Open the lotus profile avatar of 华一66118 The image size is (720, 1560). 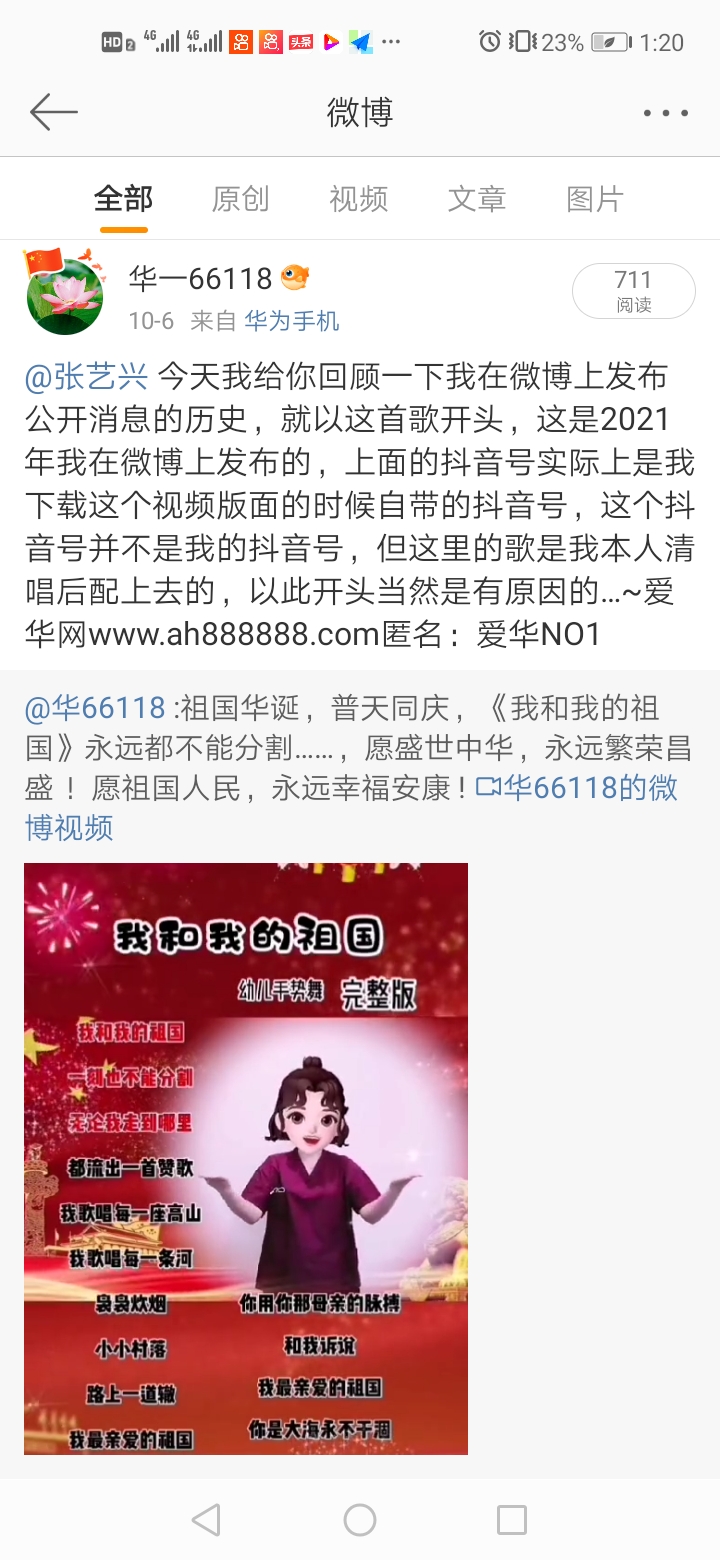click(x=65, y=295)
